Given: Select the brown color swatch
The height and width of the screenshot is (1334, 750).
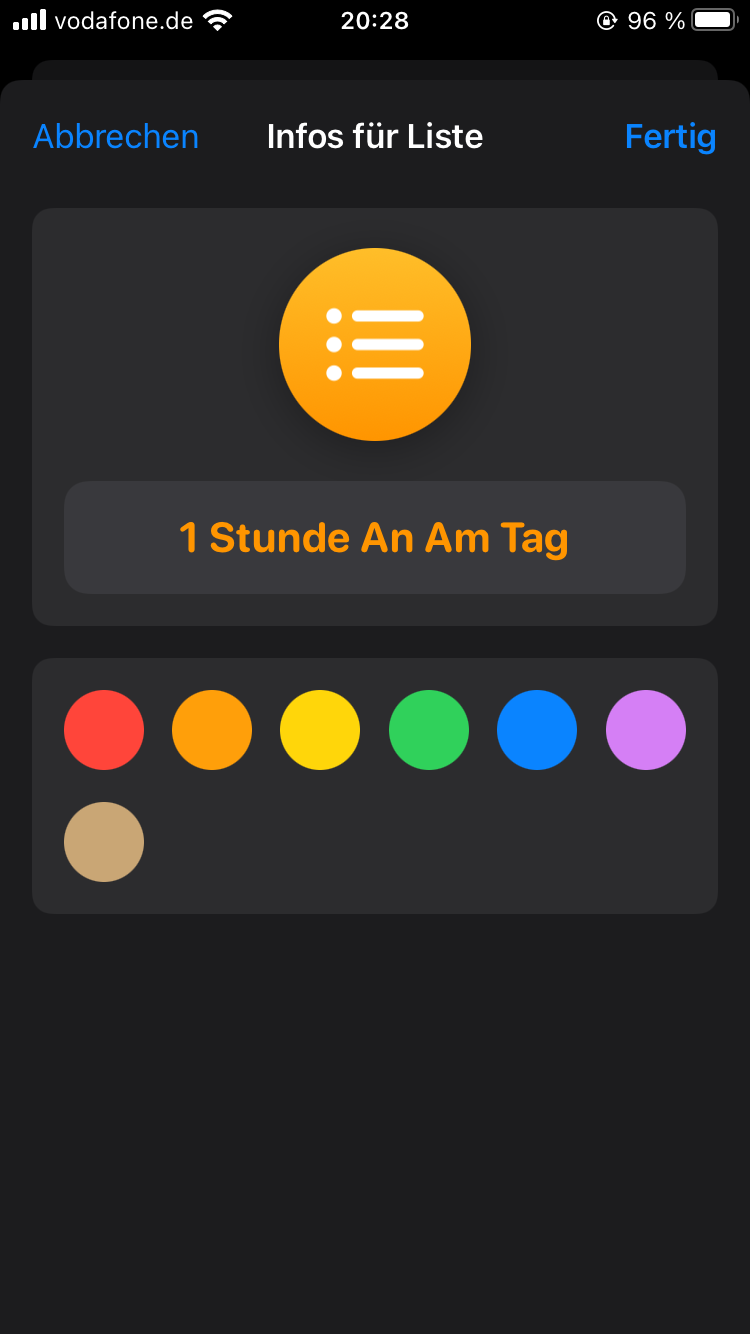Looking at the screenshot, I should 104,842.
